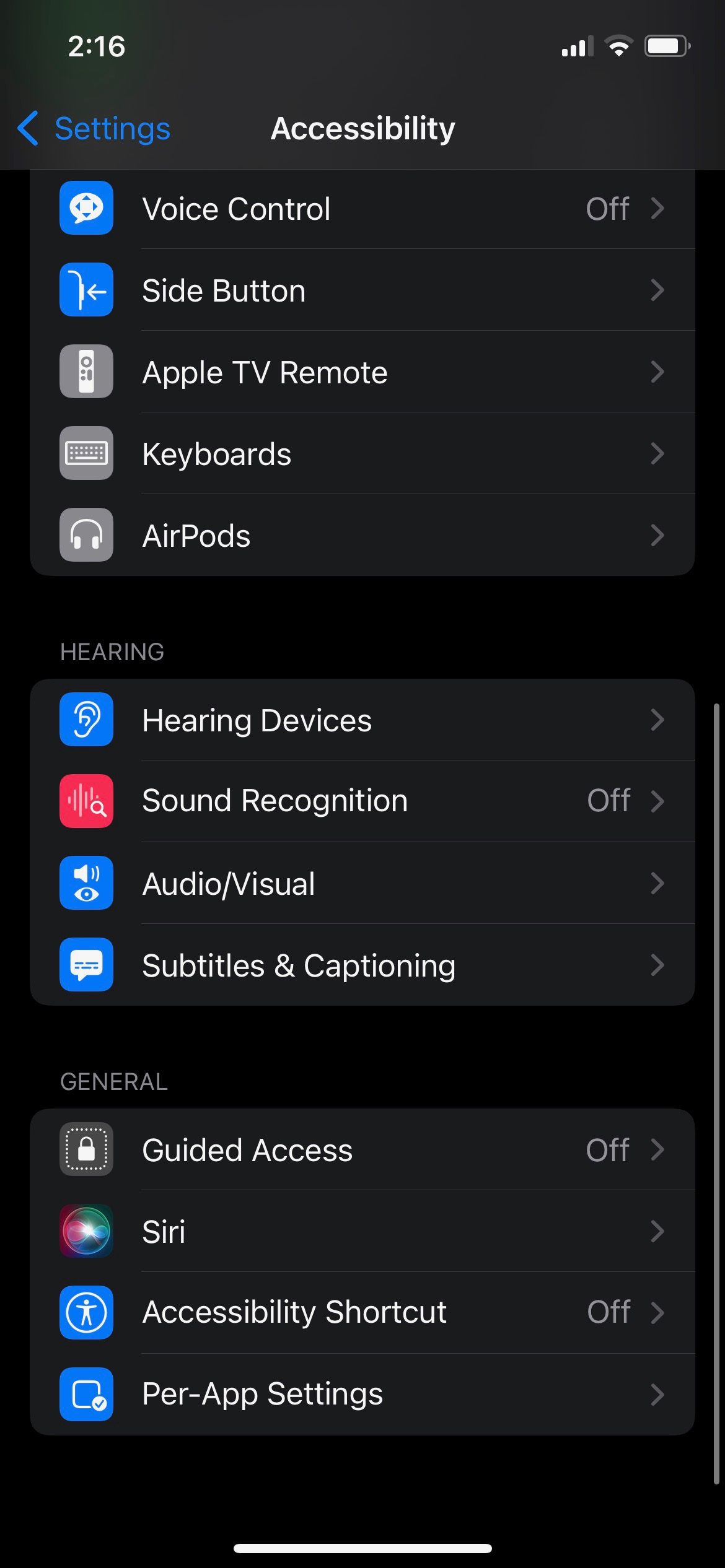The image size is (725, 1568).
Task: Click the back chevron beside Settings
Action: [x=27, y=128]
